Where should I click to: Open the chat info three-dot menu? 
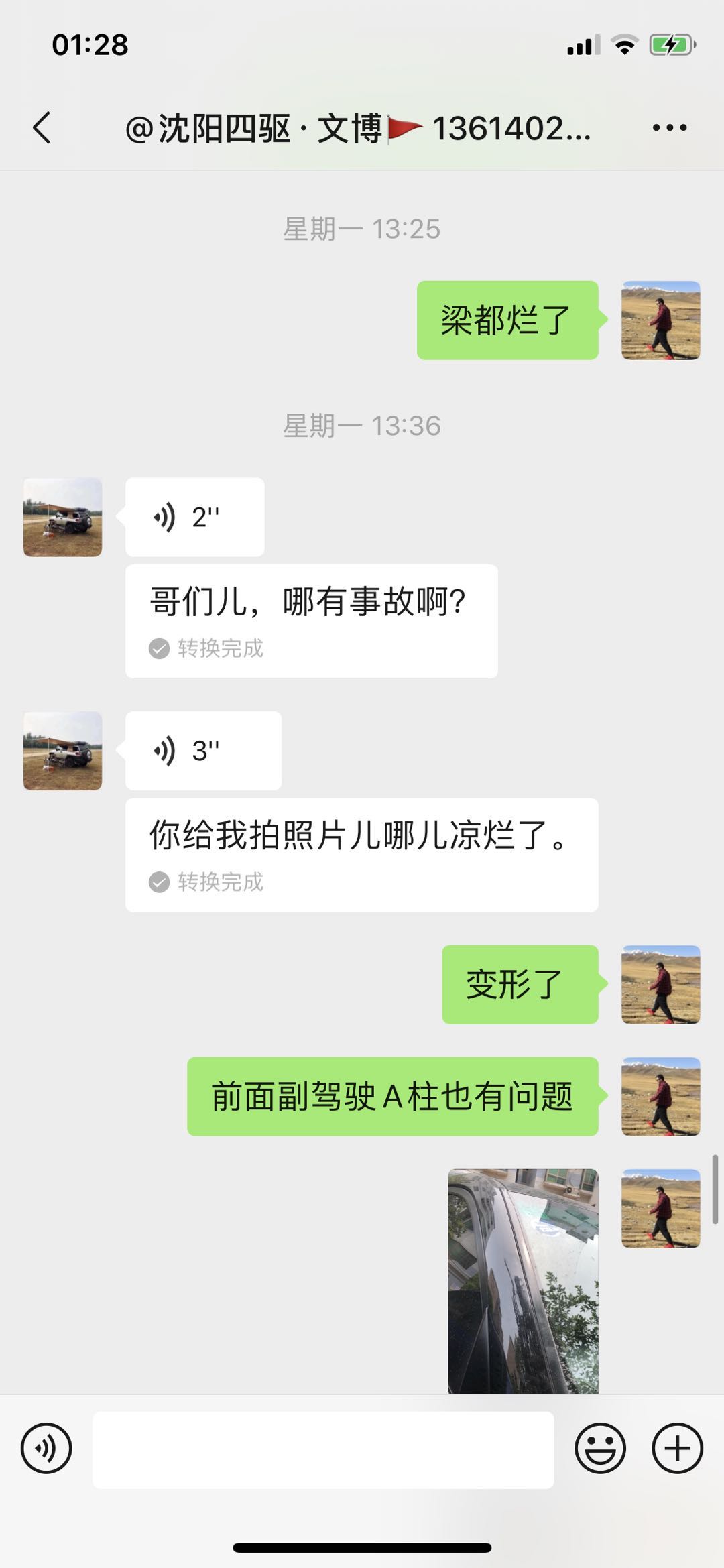click(x=670, y=127)
